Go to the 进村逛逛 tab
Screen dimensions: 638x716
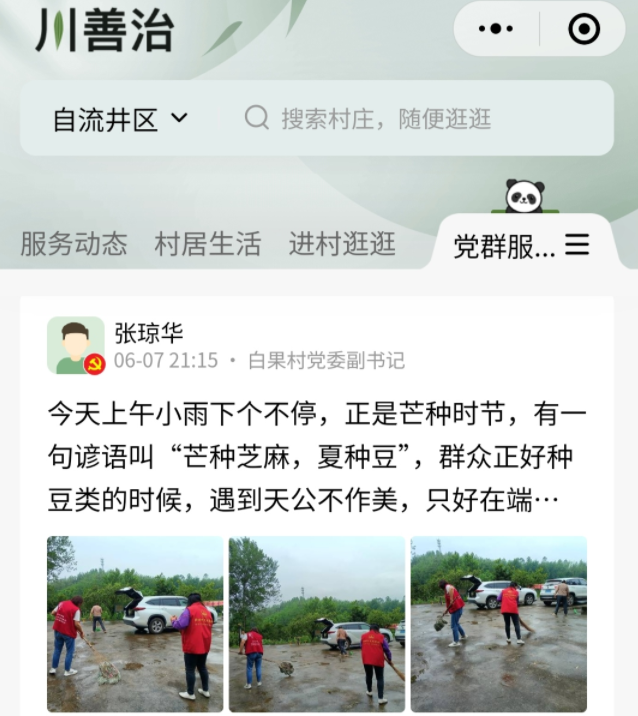pos(342,244)
